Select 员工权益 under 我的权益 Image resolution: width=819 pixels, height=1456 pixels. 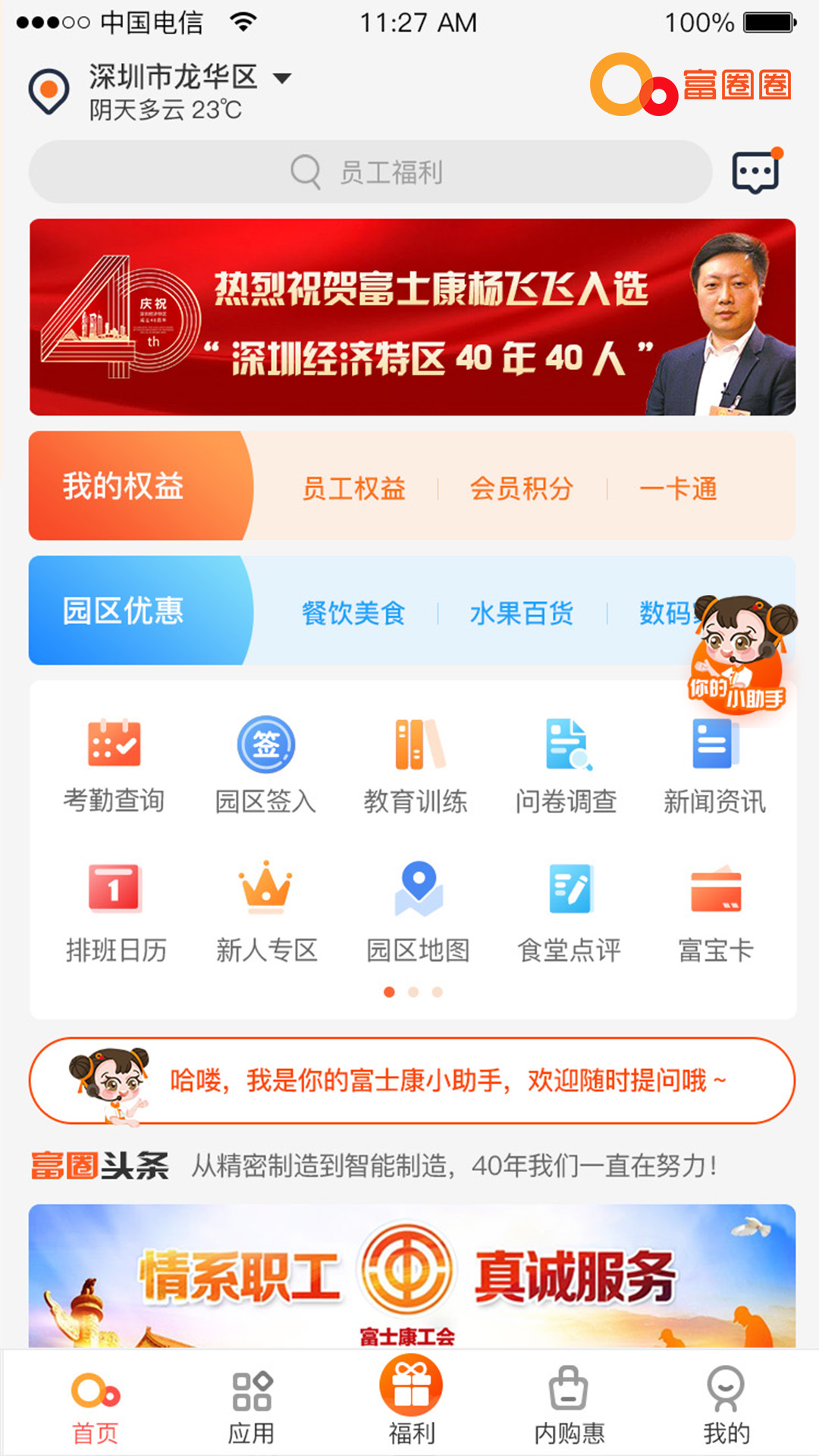point(355,488)
